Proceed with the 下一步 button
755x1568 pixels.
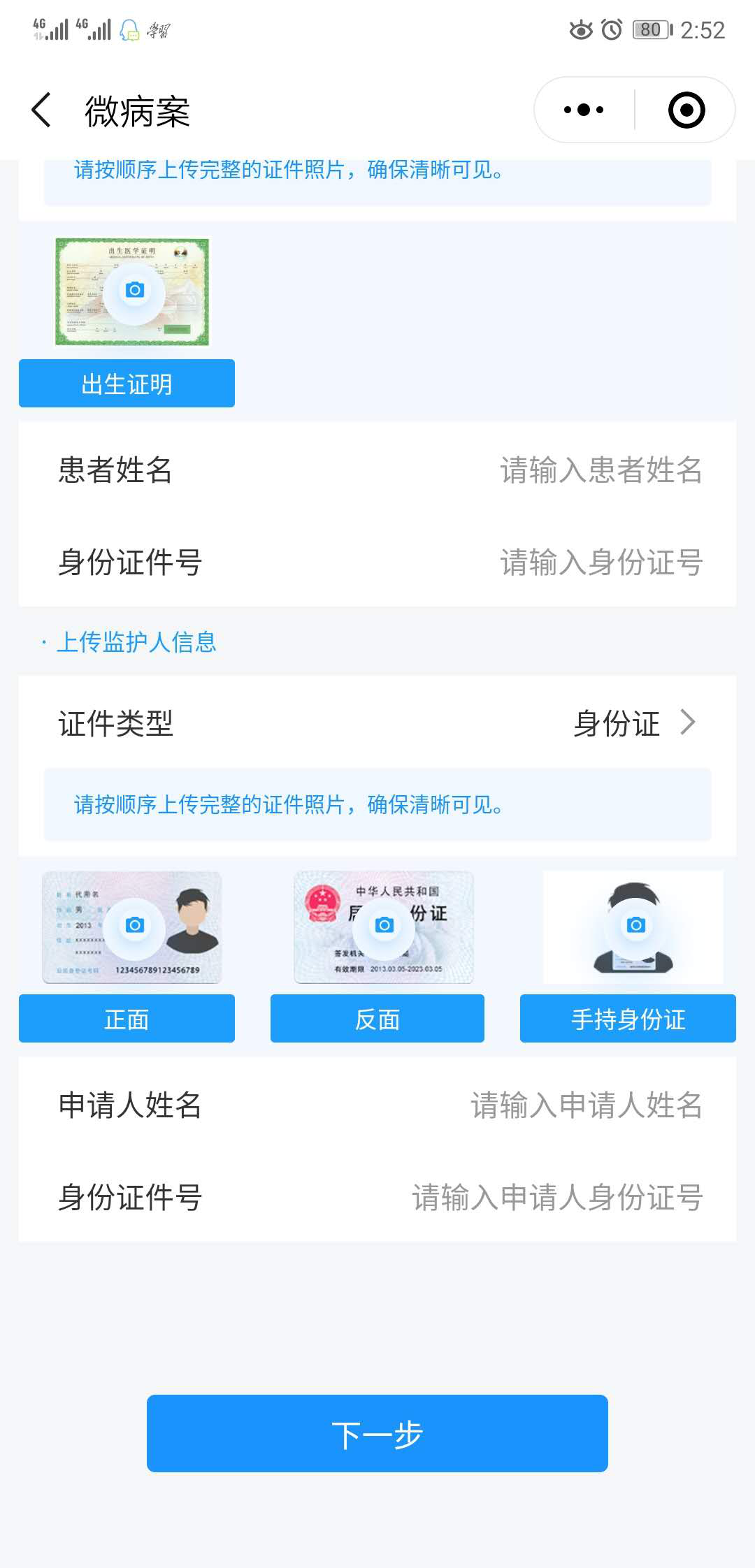click(377, 1434)
